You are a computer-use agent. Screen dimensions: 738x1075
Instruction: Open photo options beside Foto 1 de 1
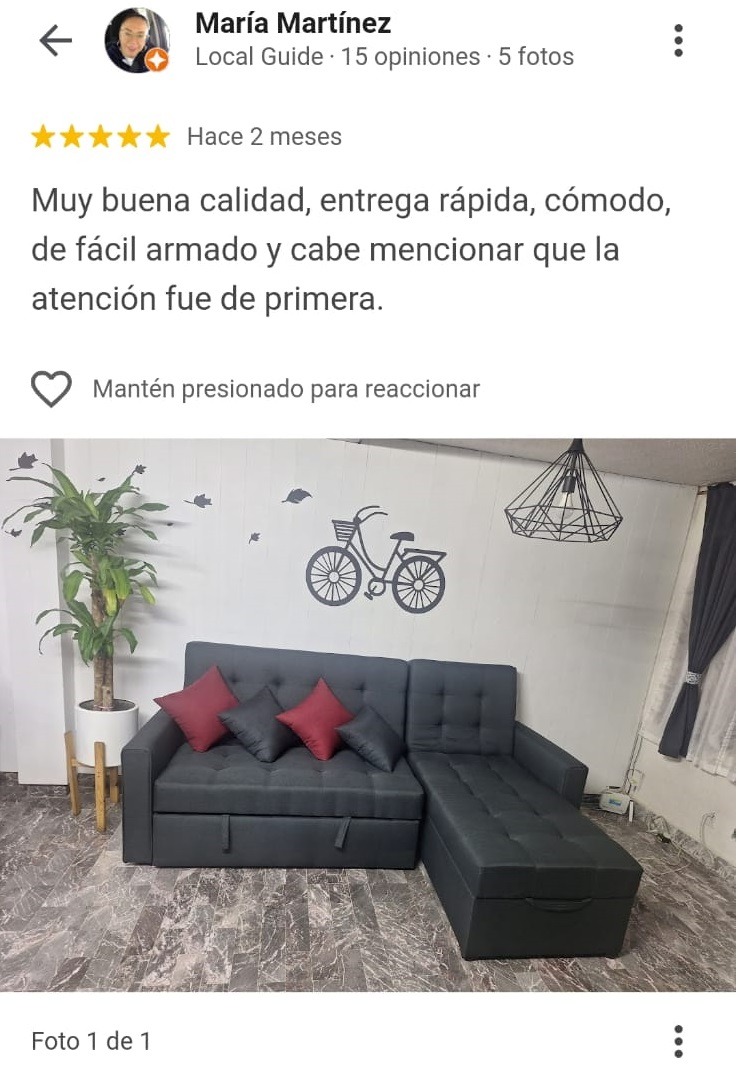tap(679, 1041)
